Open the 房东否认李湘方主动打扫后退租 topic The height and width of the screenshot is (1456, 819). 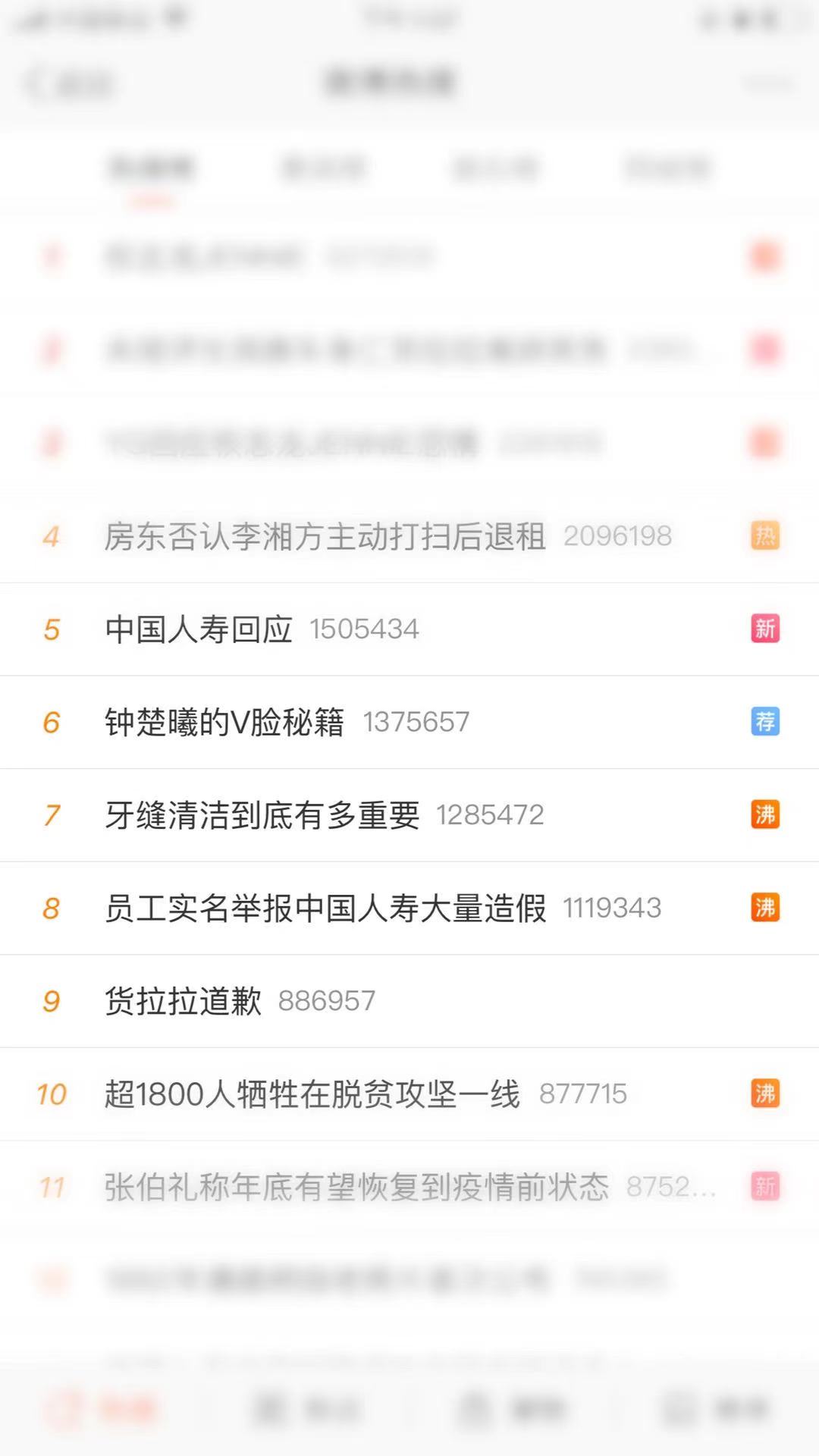325,537
